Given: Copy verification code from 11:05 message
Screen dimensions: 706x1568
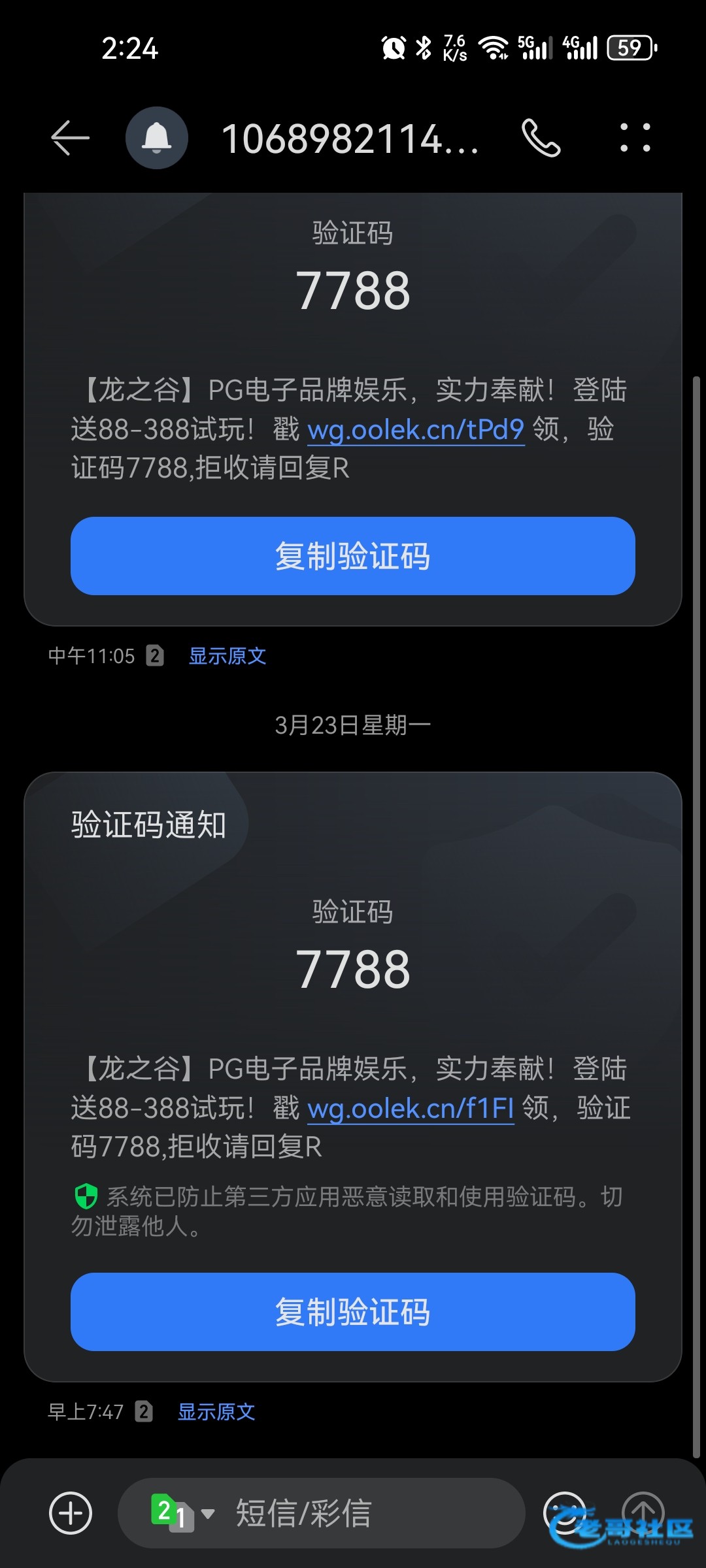Looking at the screenshot, I should 353,556.
